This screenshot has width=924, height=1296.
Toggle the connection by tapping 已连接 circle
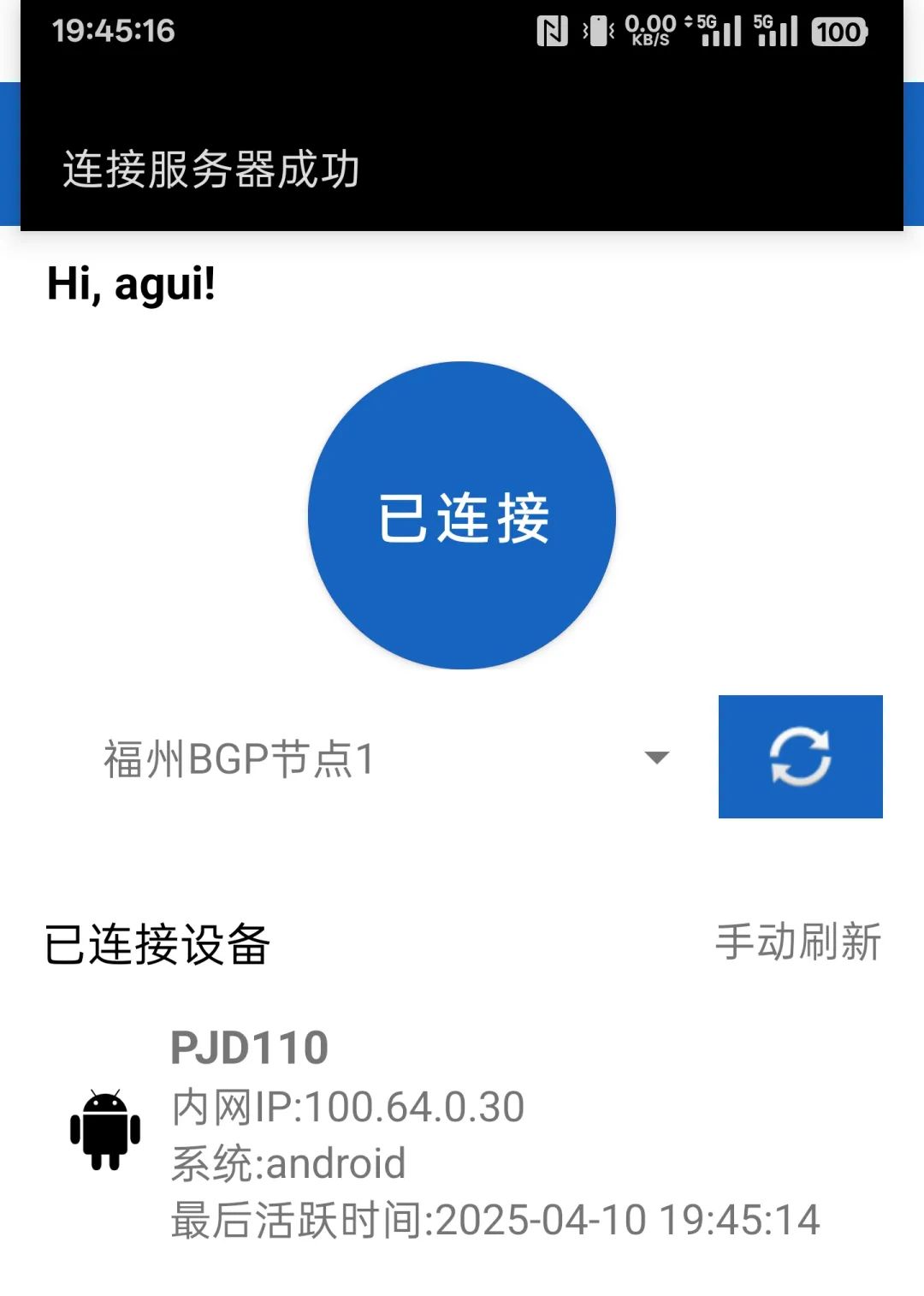tap(462, 514)
